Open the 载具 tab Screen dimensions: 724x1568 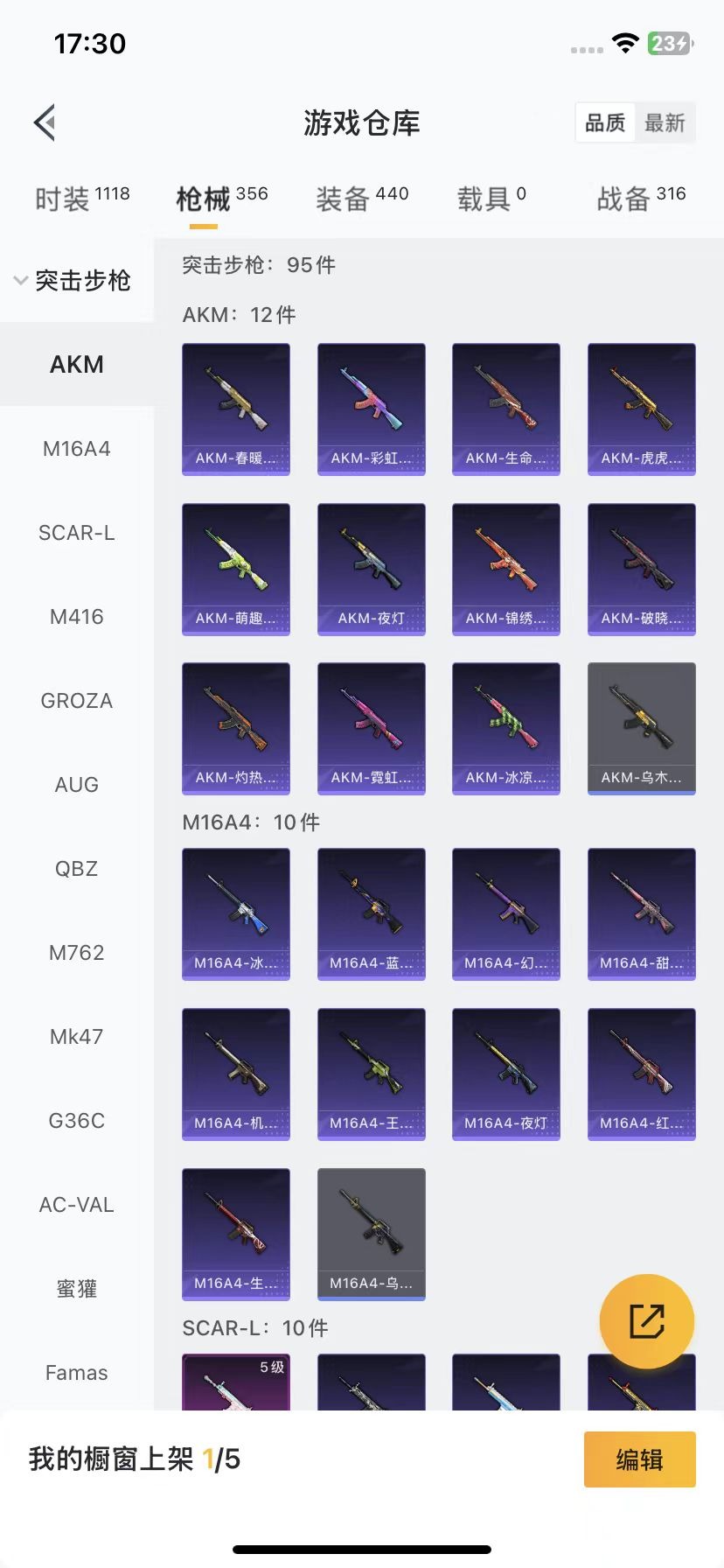pos(491,199)
